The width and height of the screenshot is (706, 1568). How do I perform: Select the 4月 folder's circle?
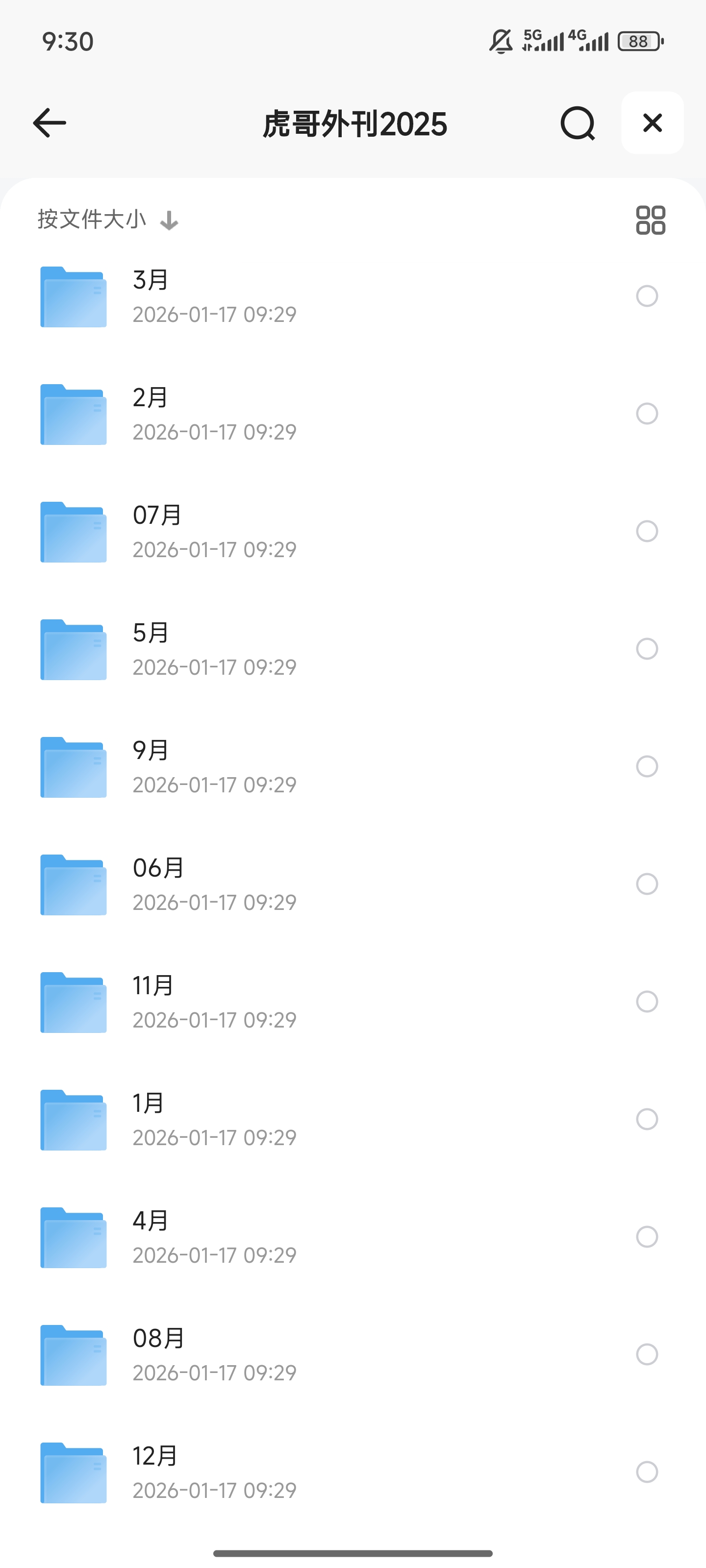[646, 1236]
